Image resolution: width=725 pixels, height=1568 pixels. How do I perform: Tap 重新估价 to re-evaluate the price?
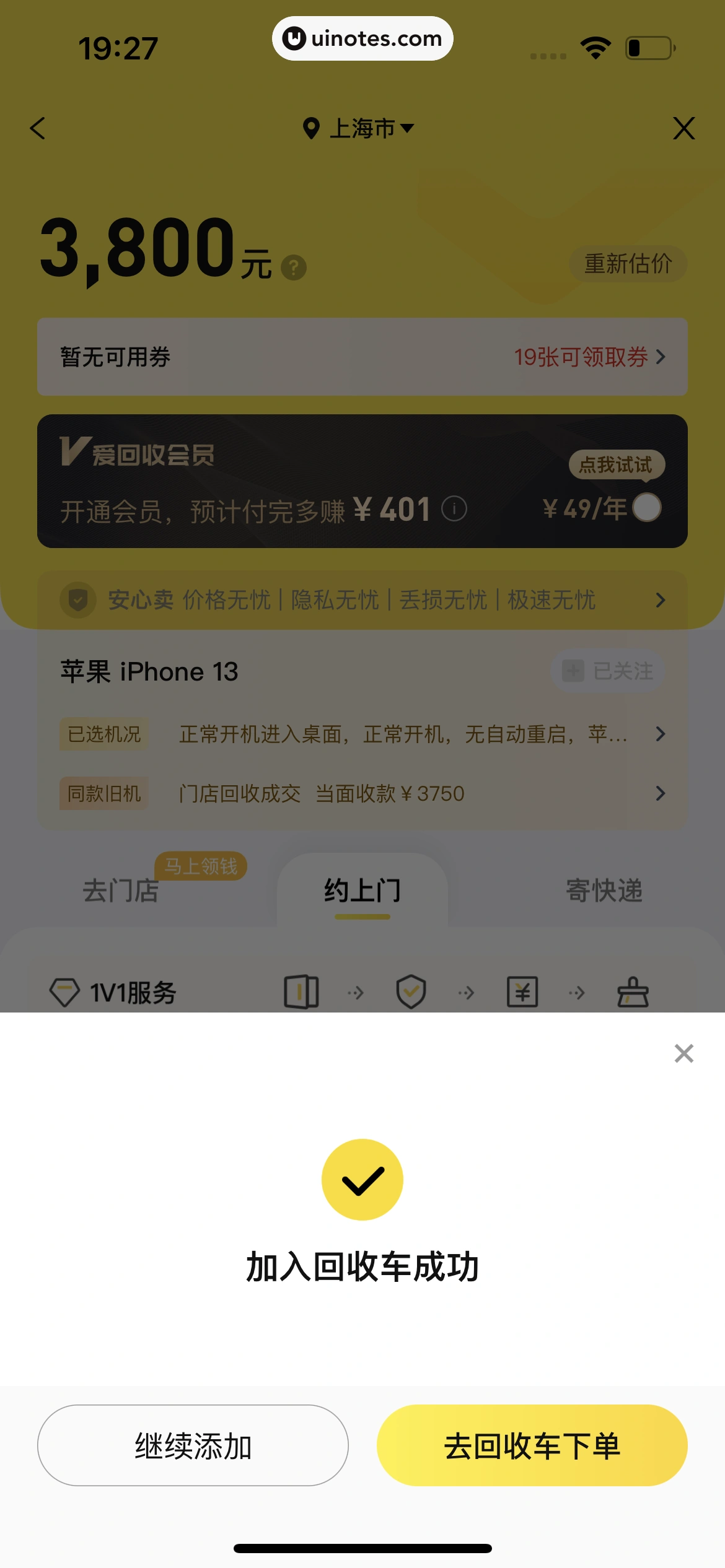tap(628, 264)
